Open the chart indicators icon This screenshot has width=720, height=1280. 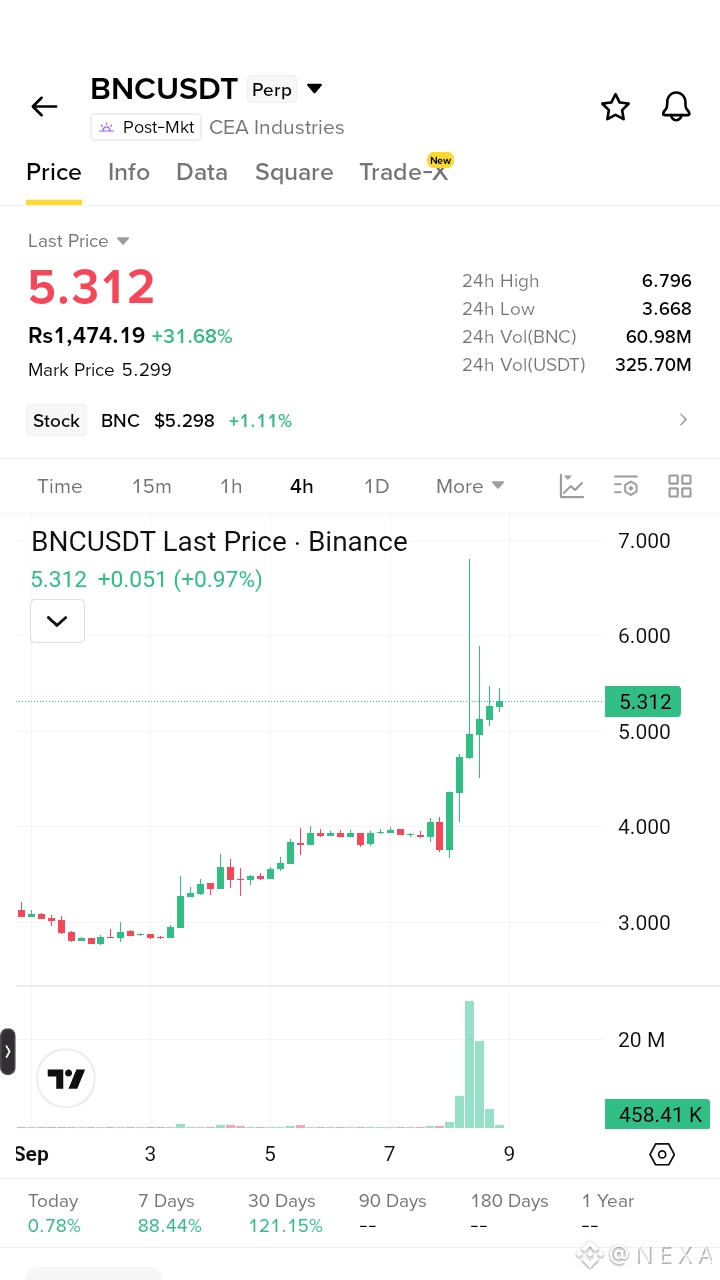click(572, 486)
